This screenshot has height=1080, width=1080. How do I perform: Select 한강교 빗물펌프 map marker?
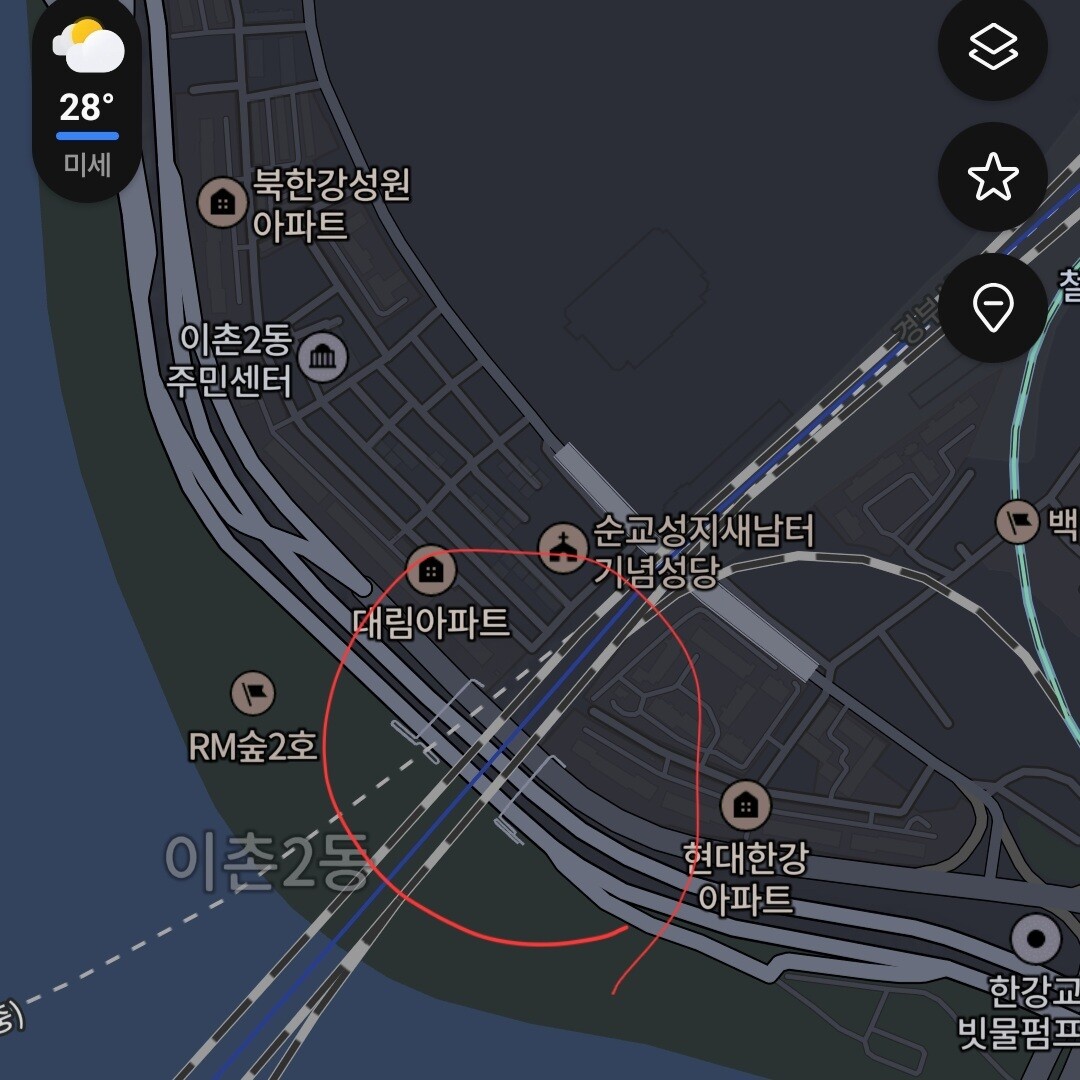click(x=1036, y=939)
